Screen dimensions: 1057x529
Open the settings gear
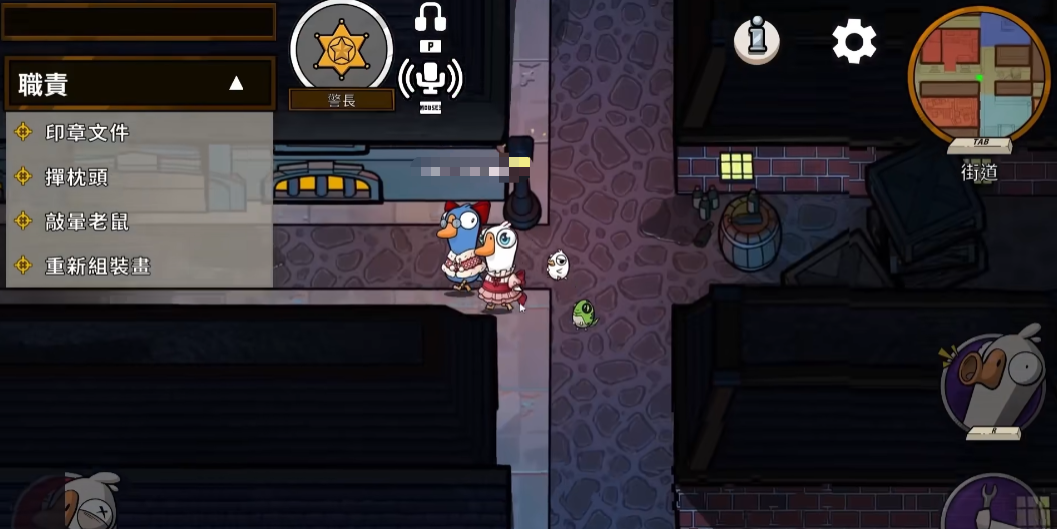point(854,42)
